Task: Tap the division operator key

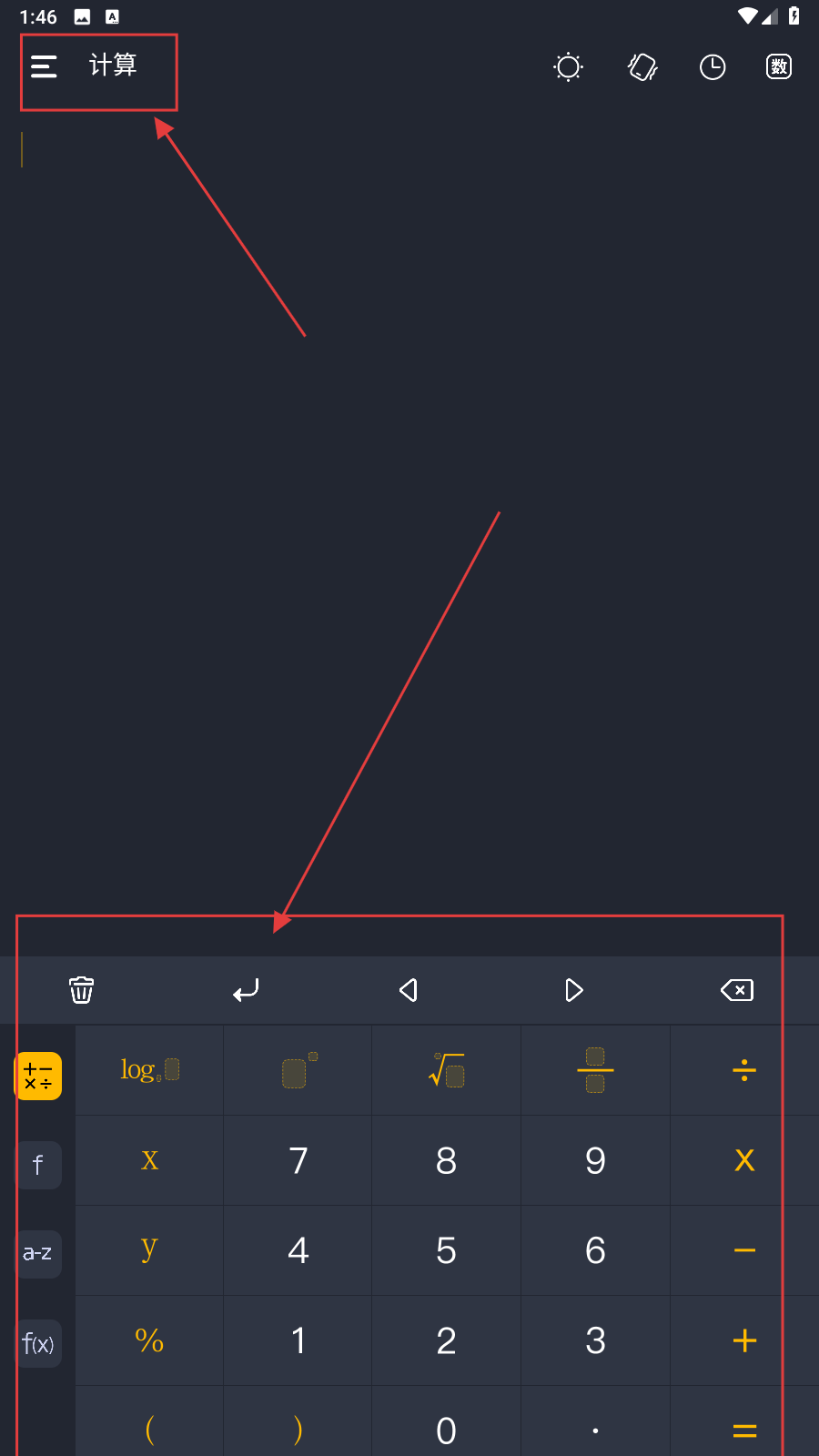Action: coord(744,1070)
